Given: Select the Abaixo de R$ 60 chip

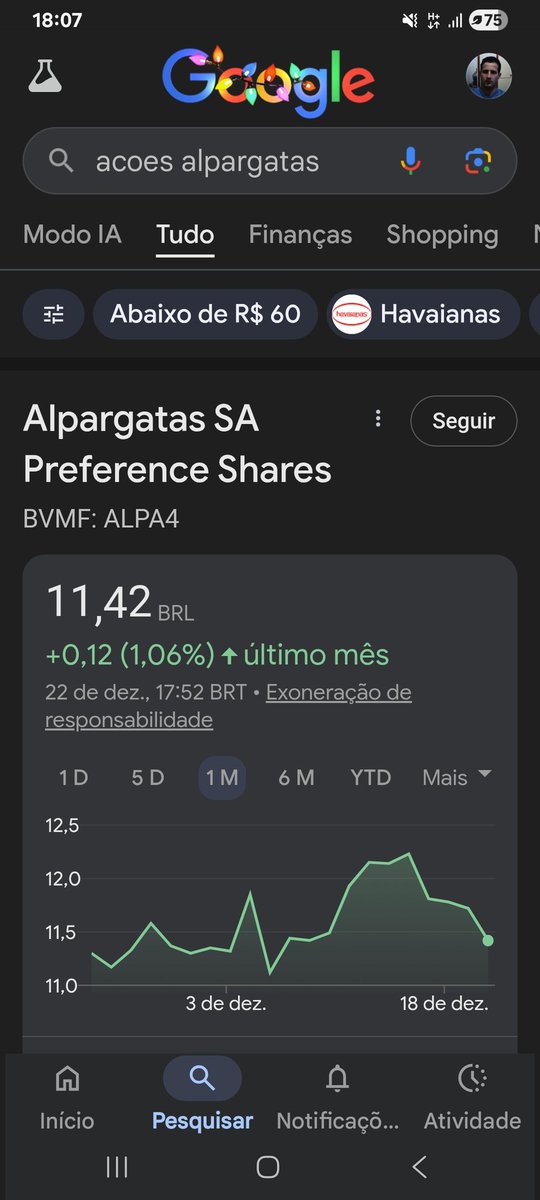Looking at the screenshot, I should [205, 315].
